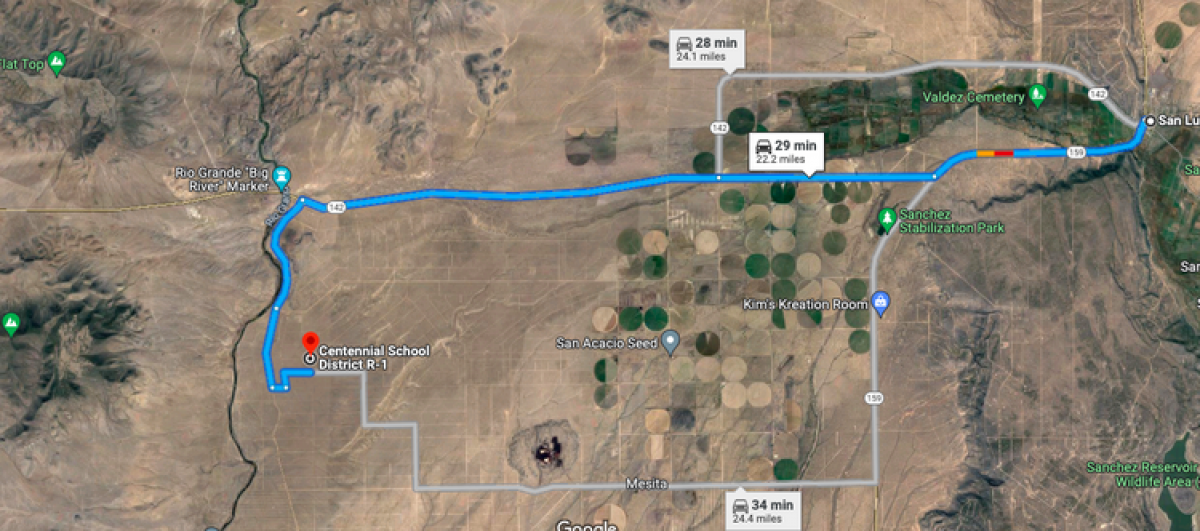The width and height of the screenshot is (1200, 531).
Task: Tap the 29 min route label
Action: click(x=786, y=151)
